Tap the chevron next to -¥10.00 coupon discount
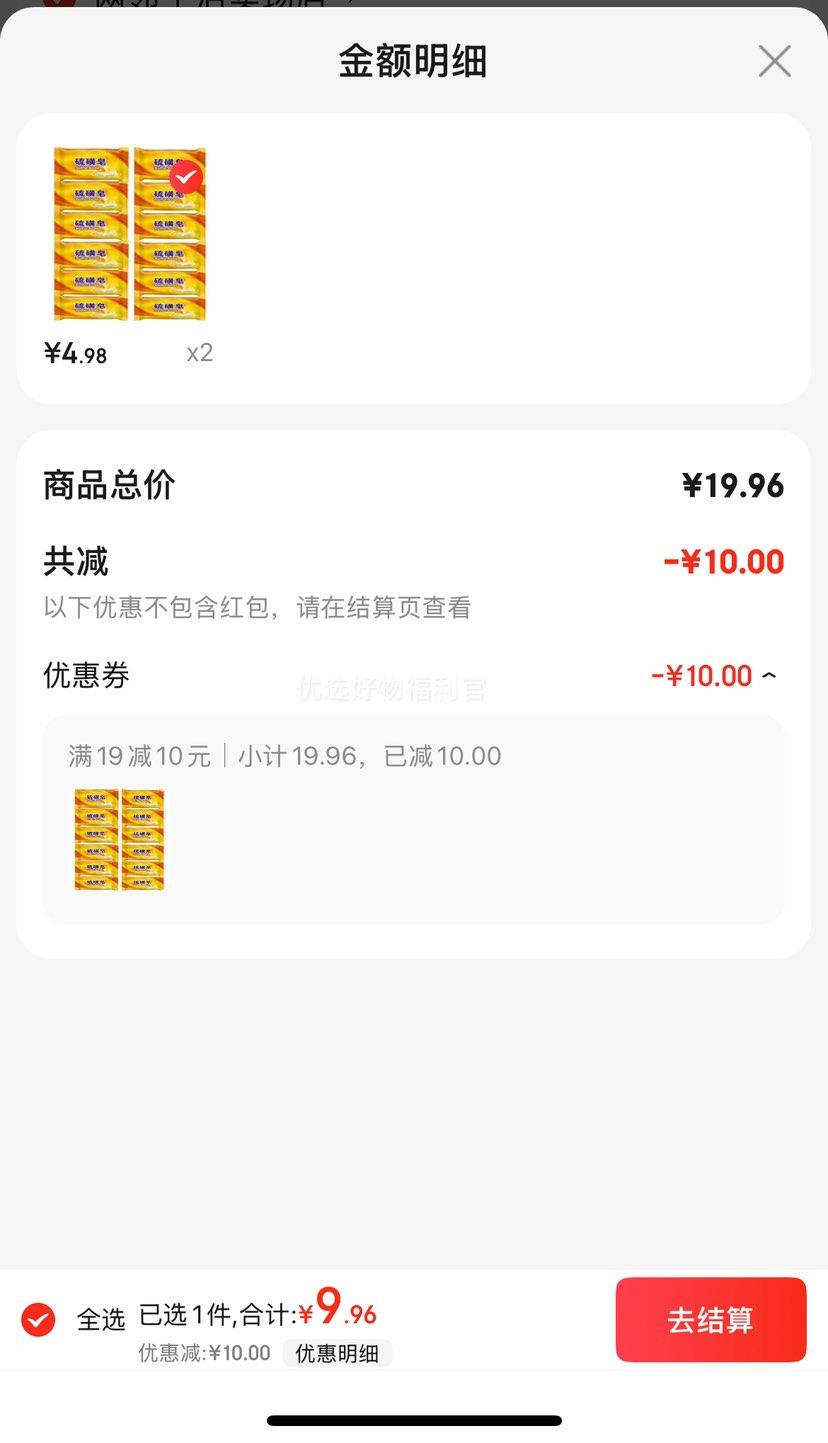This screenshot has width=828, height=1443. [x=768, y=676]
